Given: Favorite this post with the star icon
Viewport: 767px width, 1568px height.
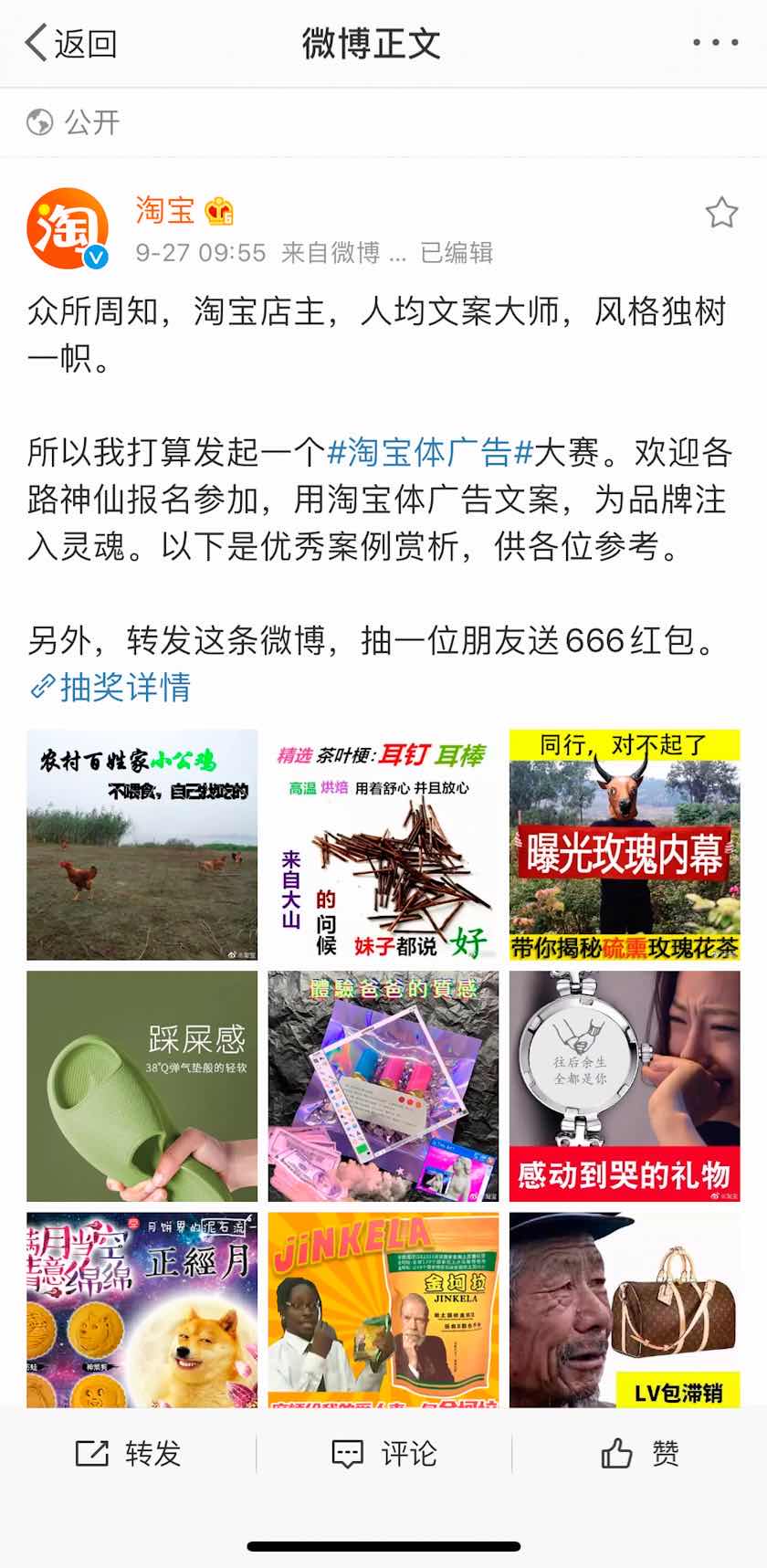Looking at the screenshot, I should pos(720,213).
